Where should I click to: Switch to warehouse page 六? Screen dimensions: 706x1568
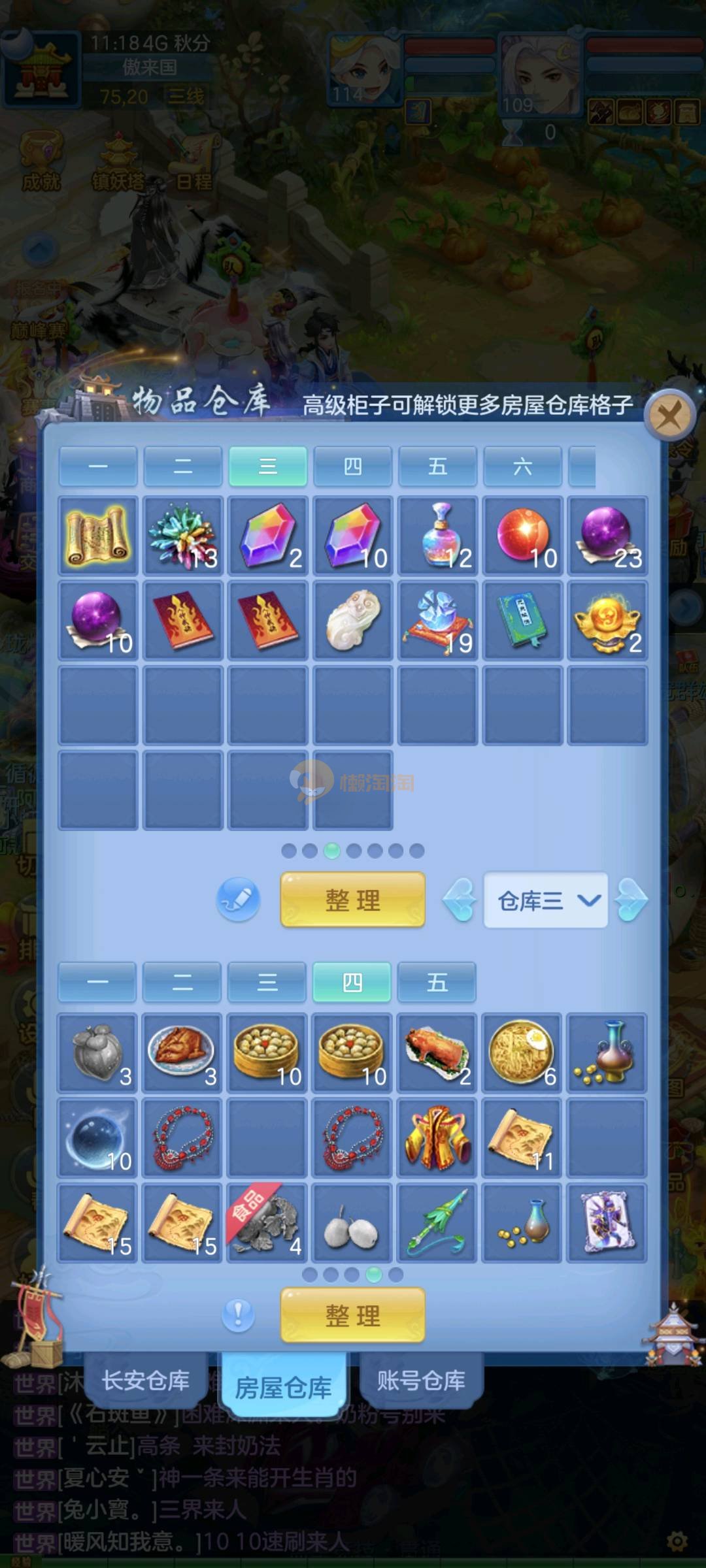522,466
